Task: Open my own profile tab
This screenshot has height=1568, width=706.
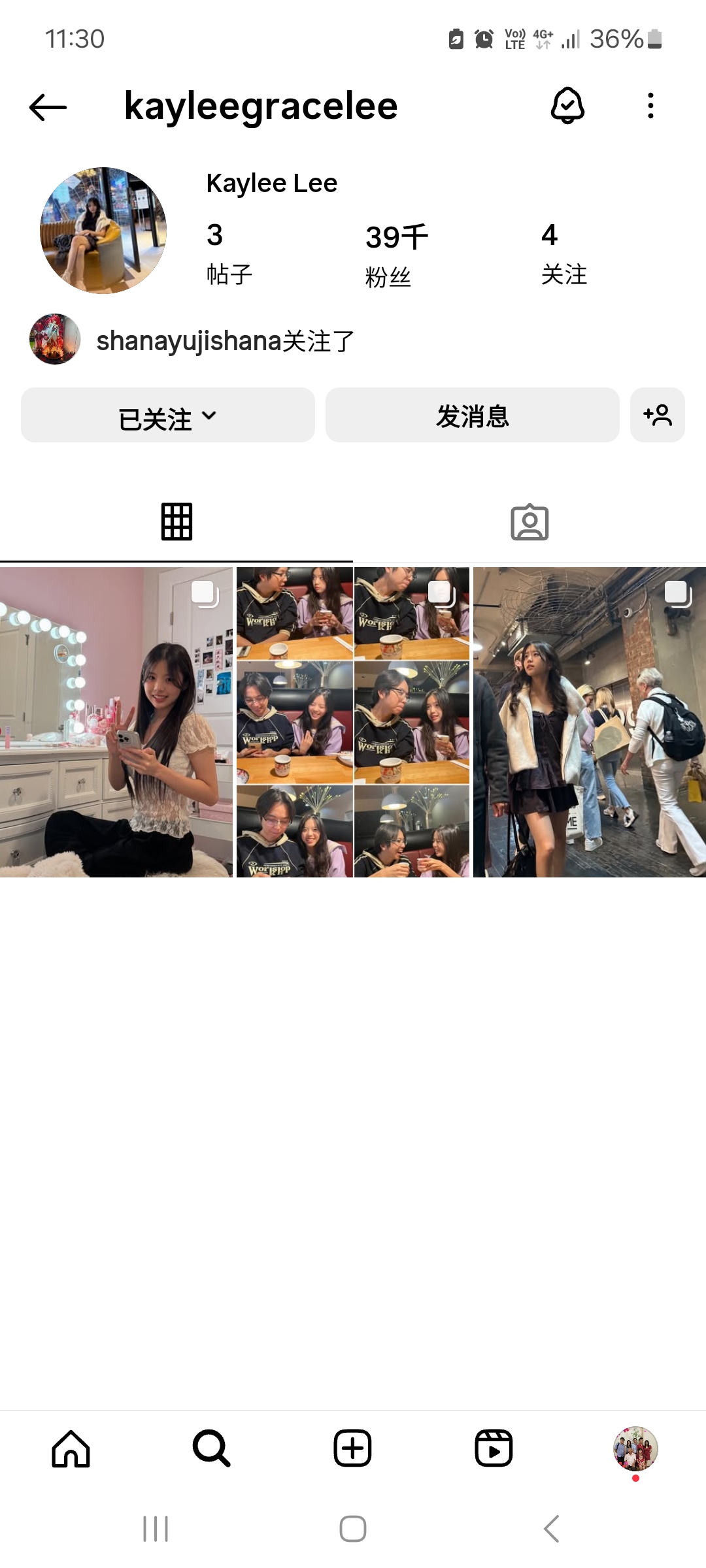Action: pos(635,1448)
